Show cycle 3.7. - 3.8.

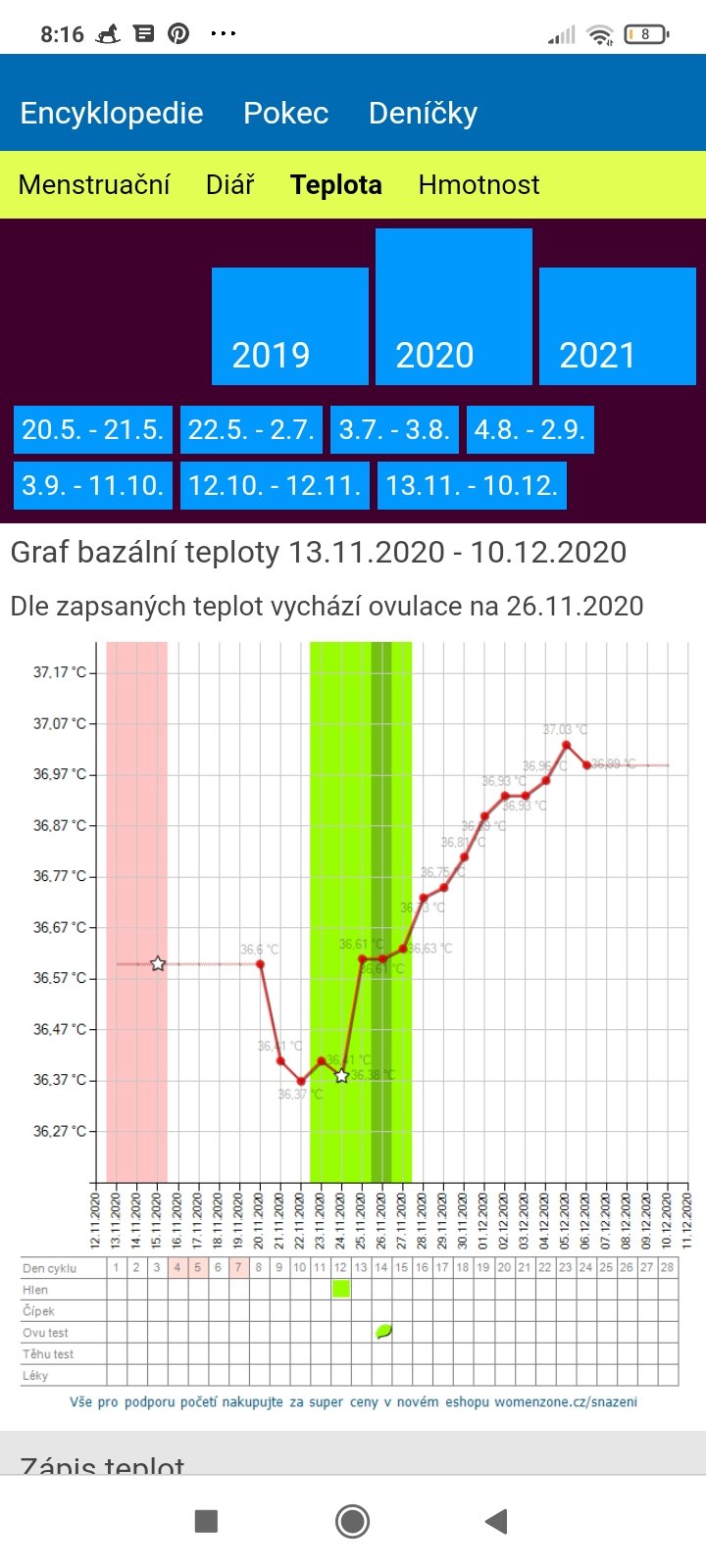pos(394,429)
